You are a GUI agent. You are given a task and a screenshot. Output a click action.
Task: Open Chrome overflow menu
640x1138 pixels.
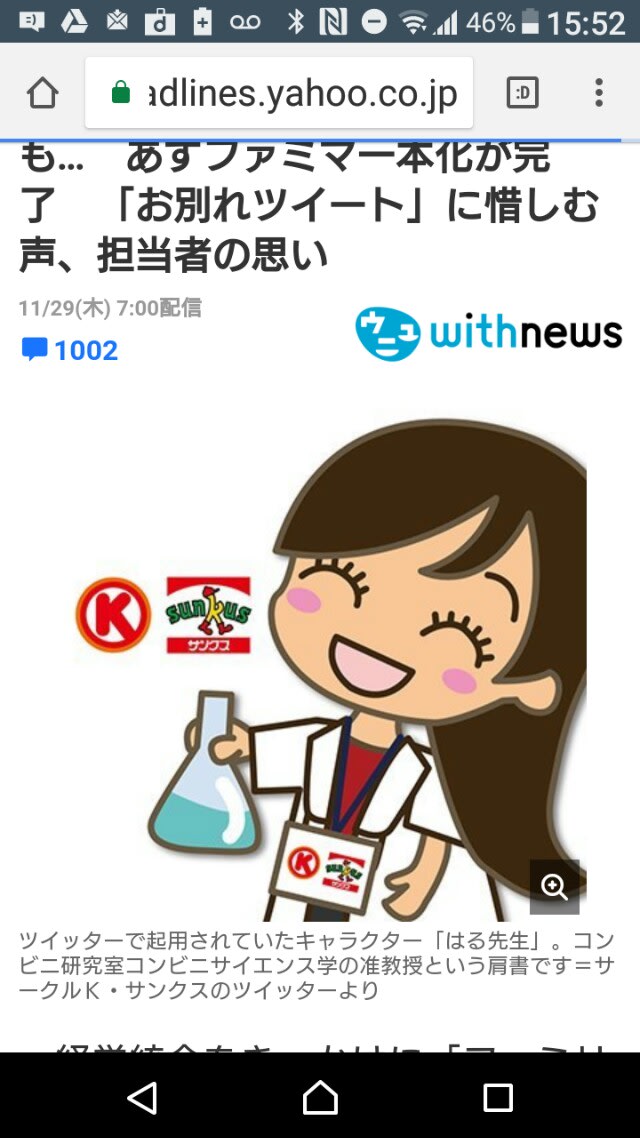point(598,94)
